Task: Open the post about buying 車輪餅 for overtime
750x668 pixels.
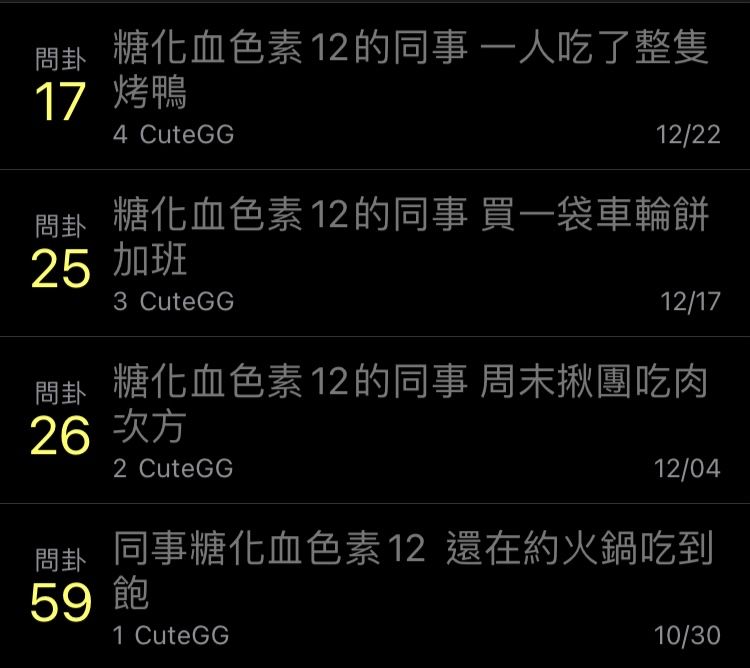Action: click(x=410, y=237)
